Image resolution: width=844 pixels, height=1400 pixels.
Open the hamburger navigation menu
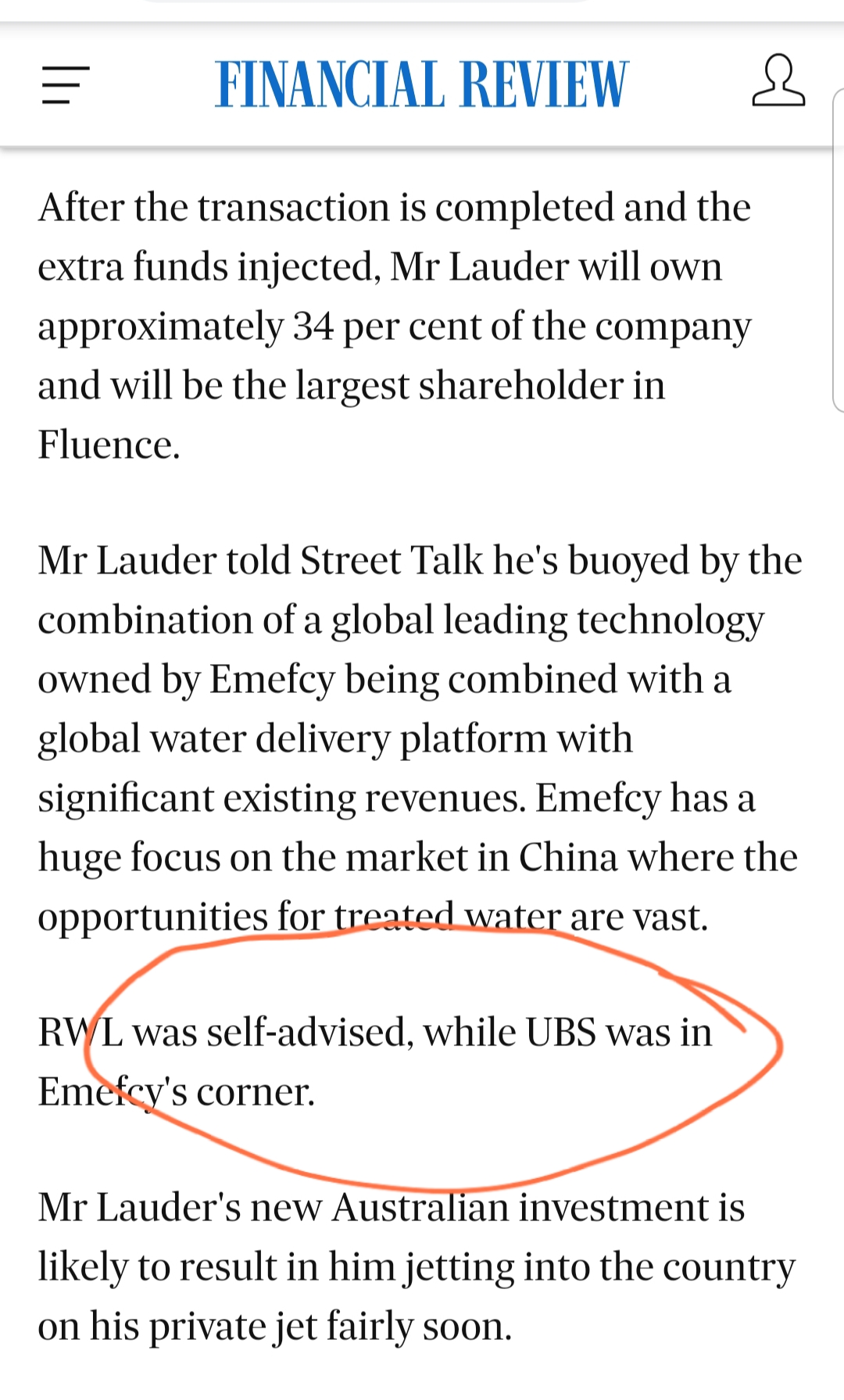(66, 84)
